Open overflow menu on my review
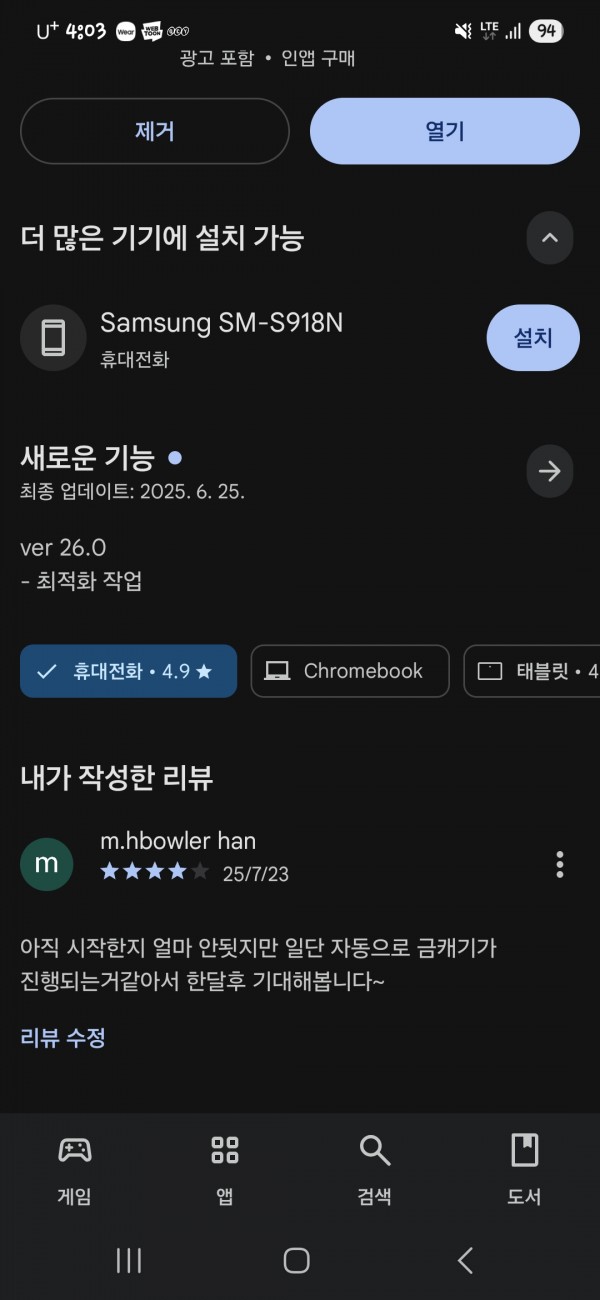The width and height of the screenshot is (600, 1300). [x=559, y=864]
